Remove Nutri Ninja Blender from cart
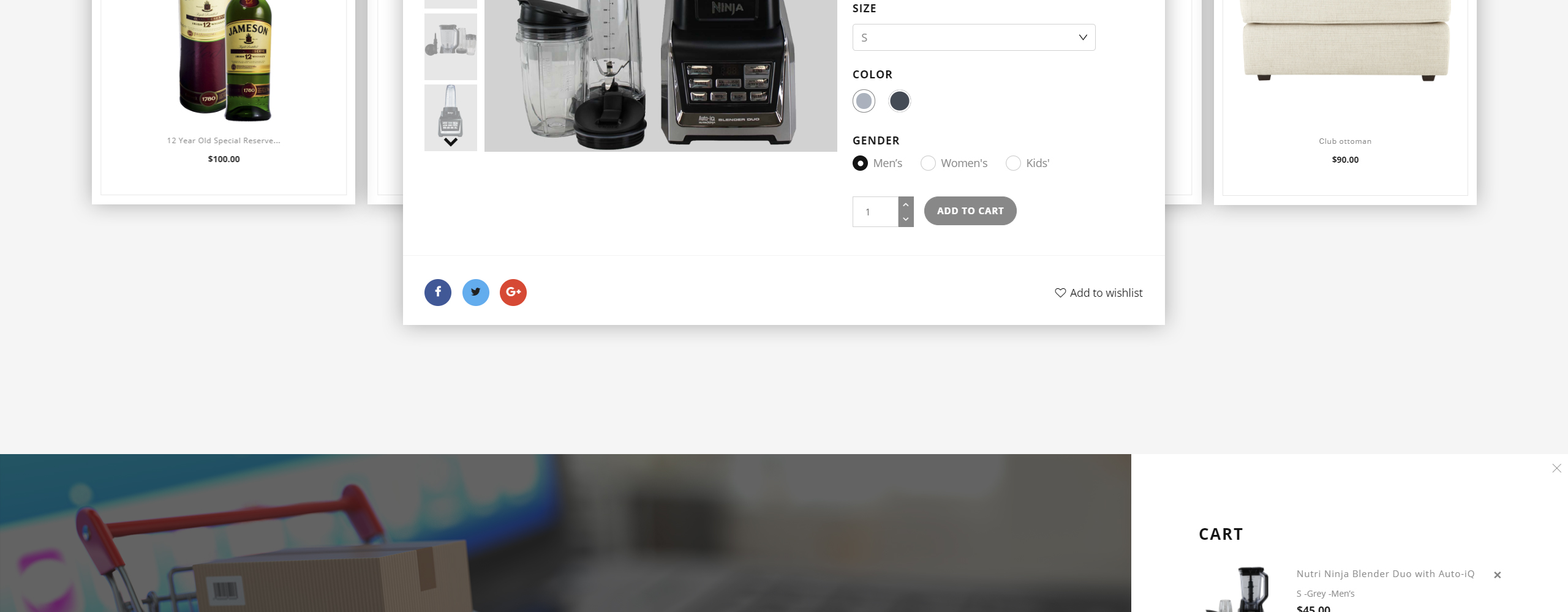The image size is (1568, 612). coord(1497,575)
